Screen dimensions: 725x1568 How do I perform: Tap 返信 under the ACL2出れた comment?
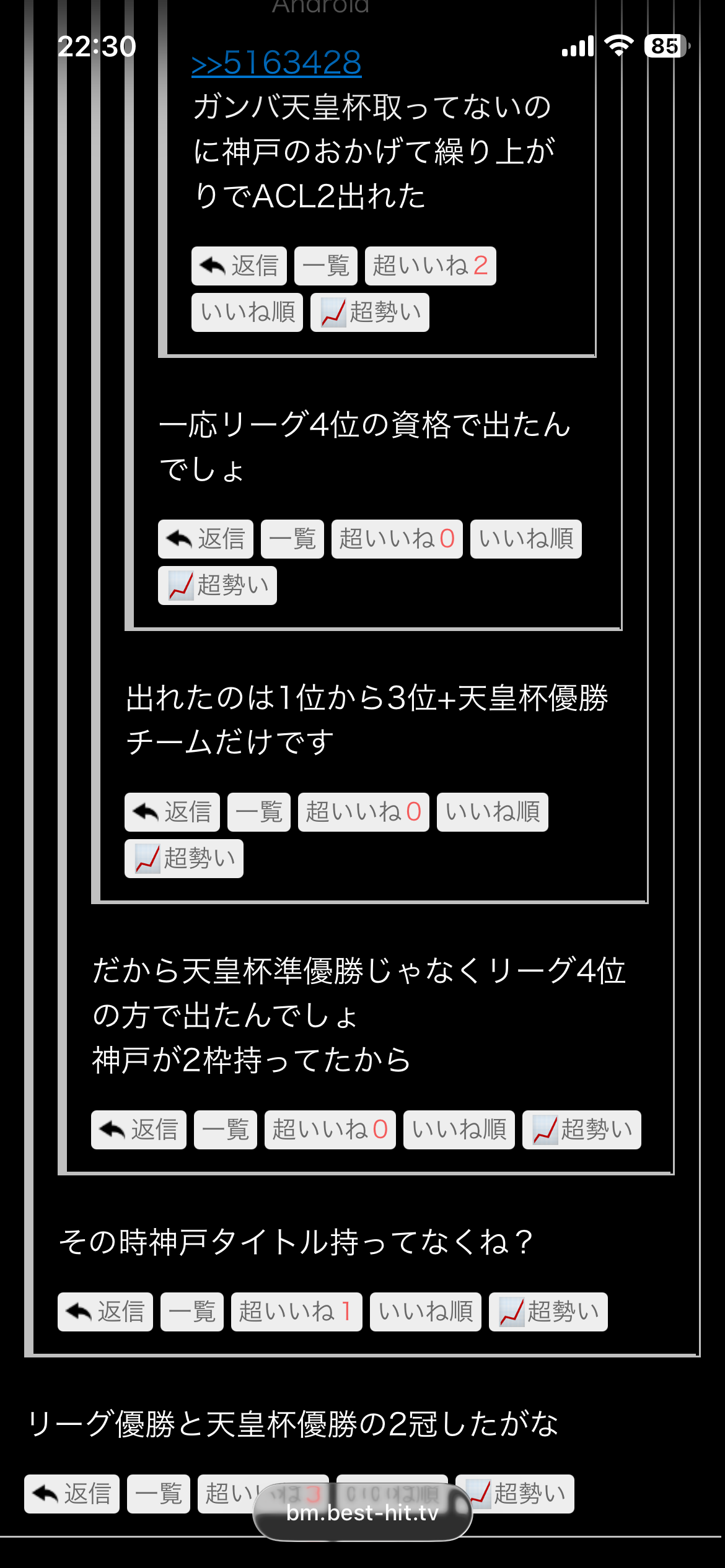tap(239, 266)
